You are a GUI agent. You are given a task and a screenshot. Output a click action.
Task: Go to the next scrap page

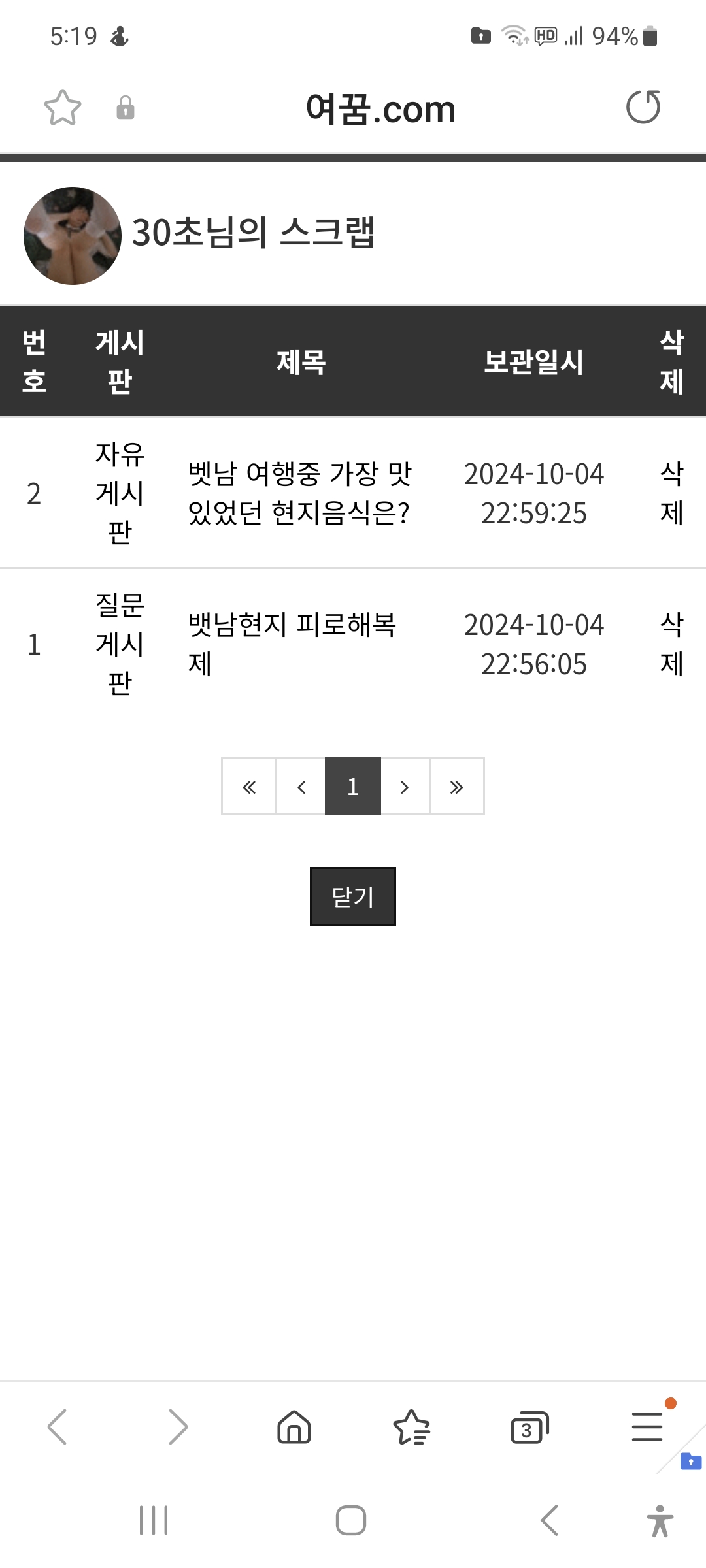coord(405,787)
